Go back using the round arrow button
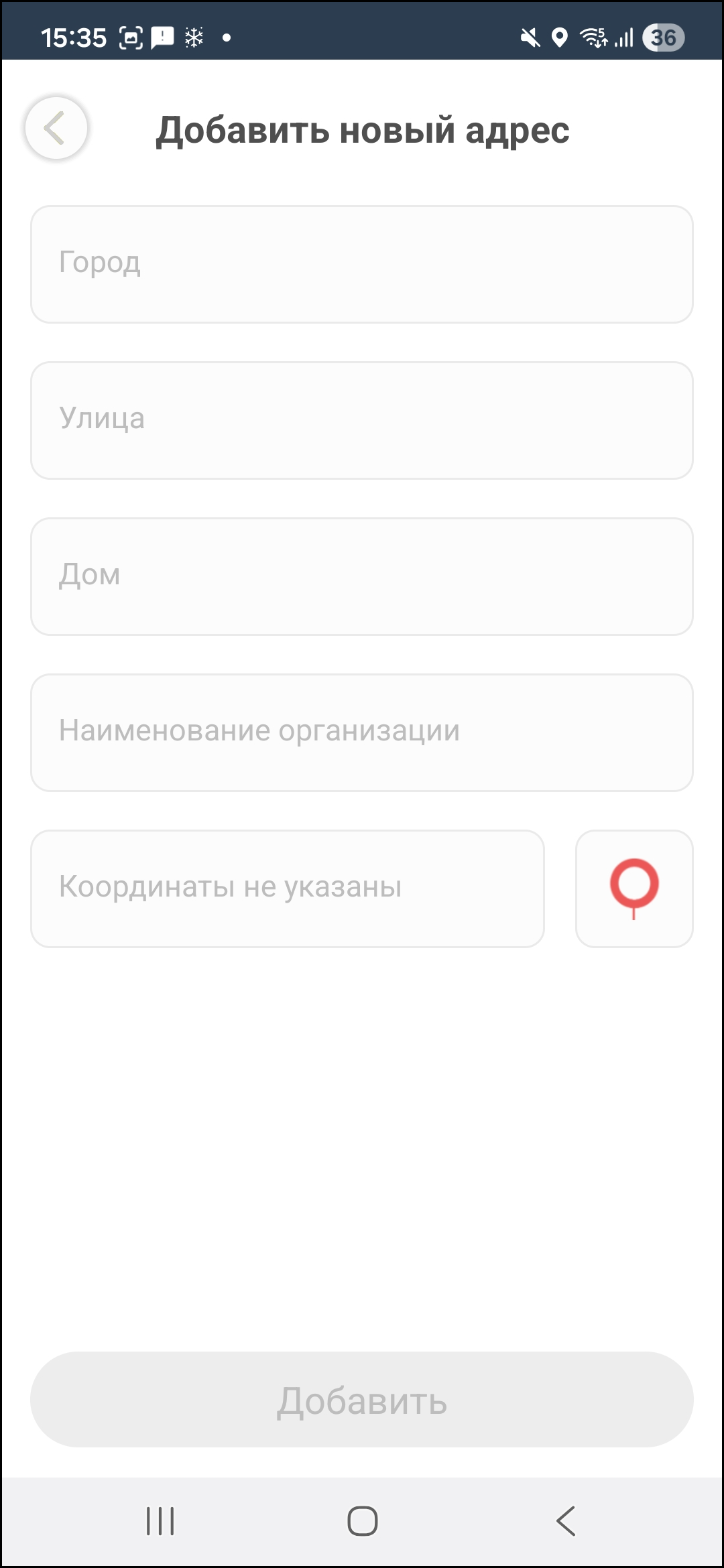 [x=56, y=128]
